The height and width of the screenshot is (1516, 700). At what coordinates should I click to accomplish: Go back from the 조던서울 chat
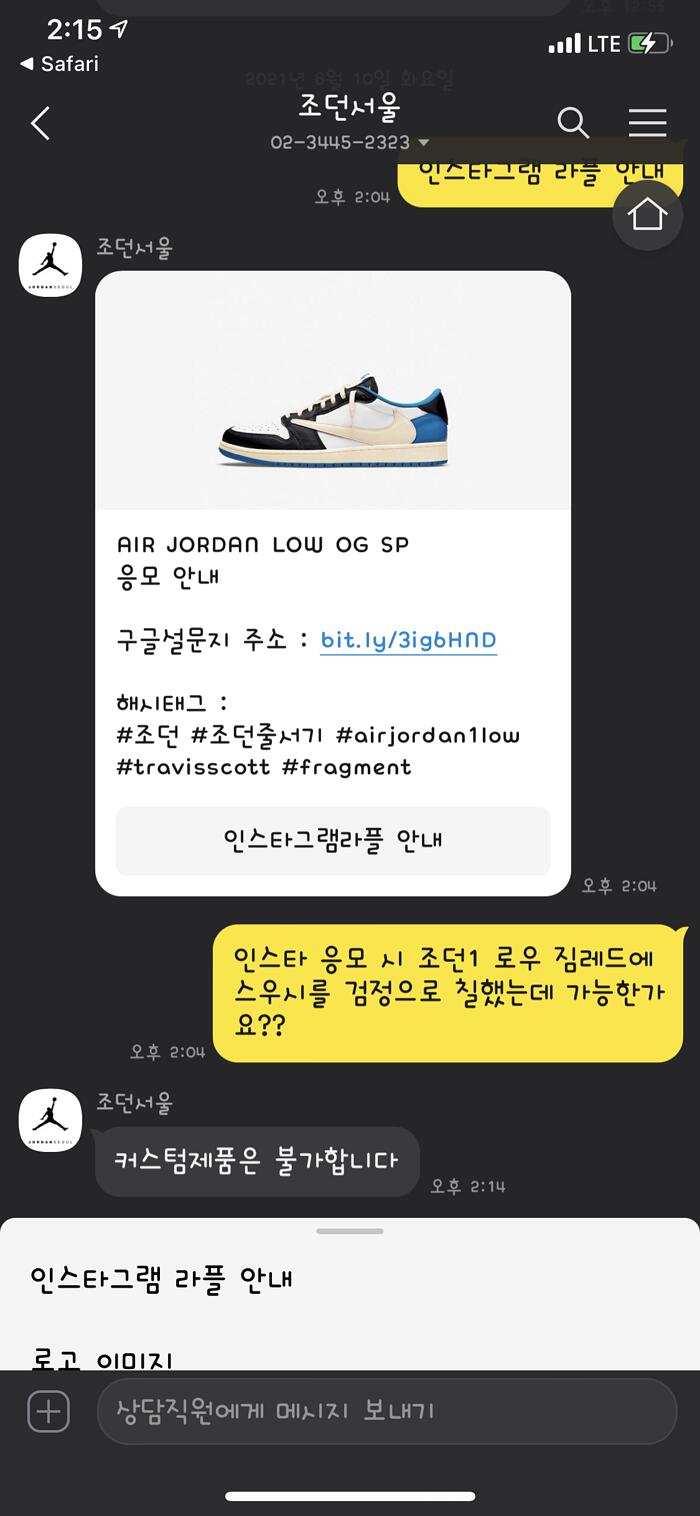point(40,124)
